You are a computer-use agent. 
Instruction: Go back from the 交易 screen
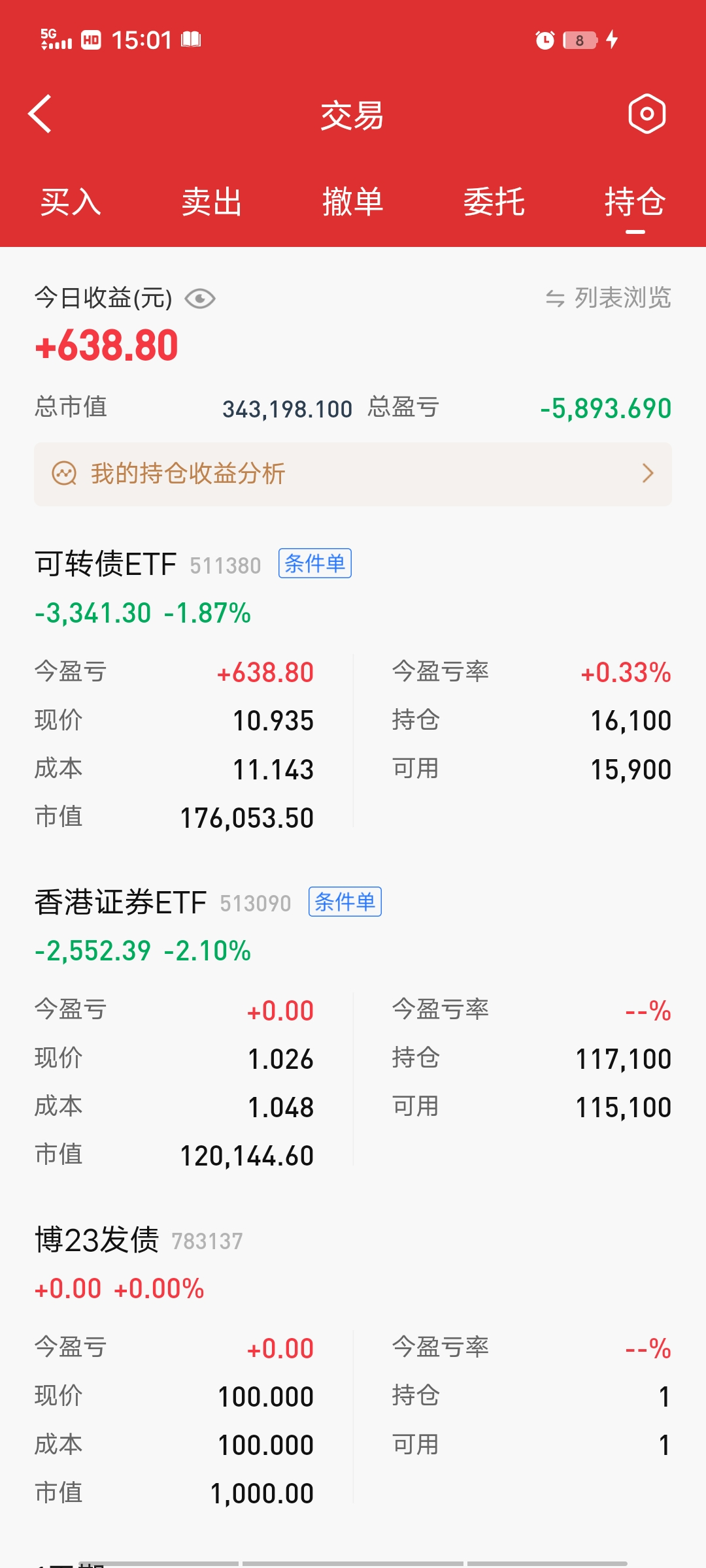tap(41, 114)
